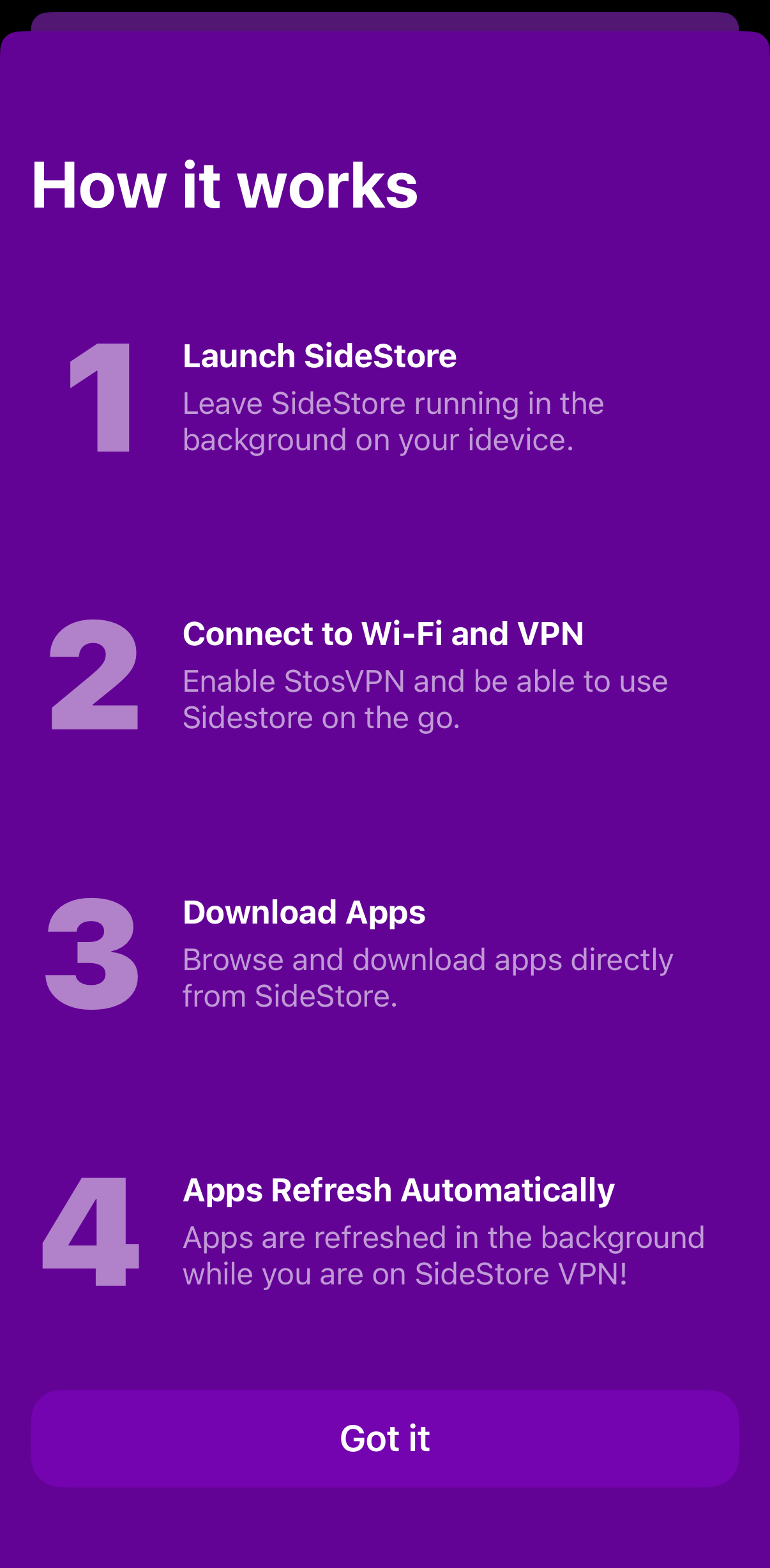This screenshot has width=770, height=1568.
Task: Dismiss the guide with Got it
Action: pyautogui.click(x=384, y=1438)
